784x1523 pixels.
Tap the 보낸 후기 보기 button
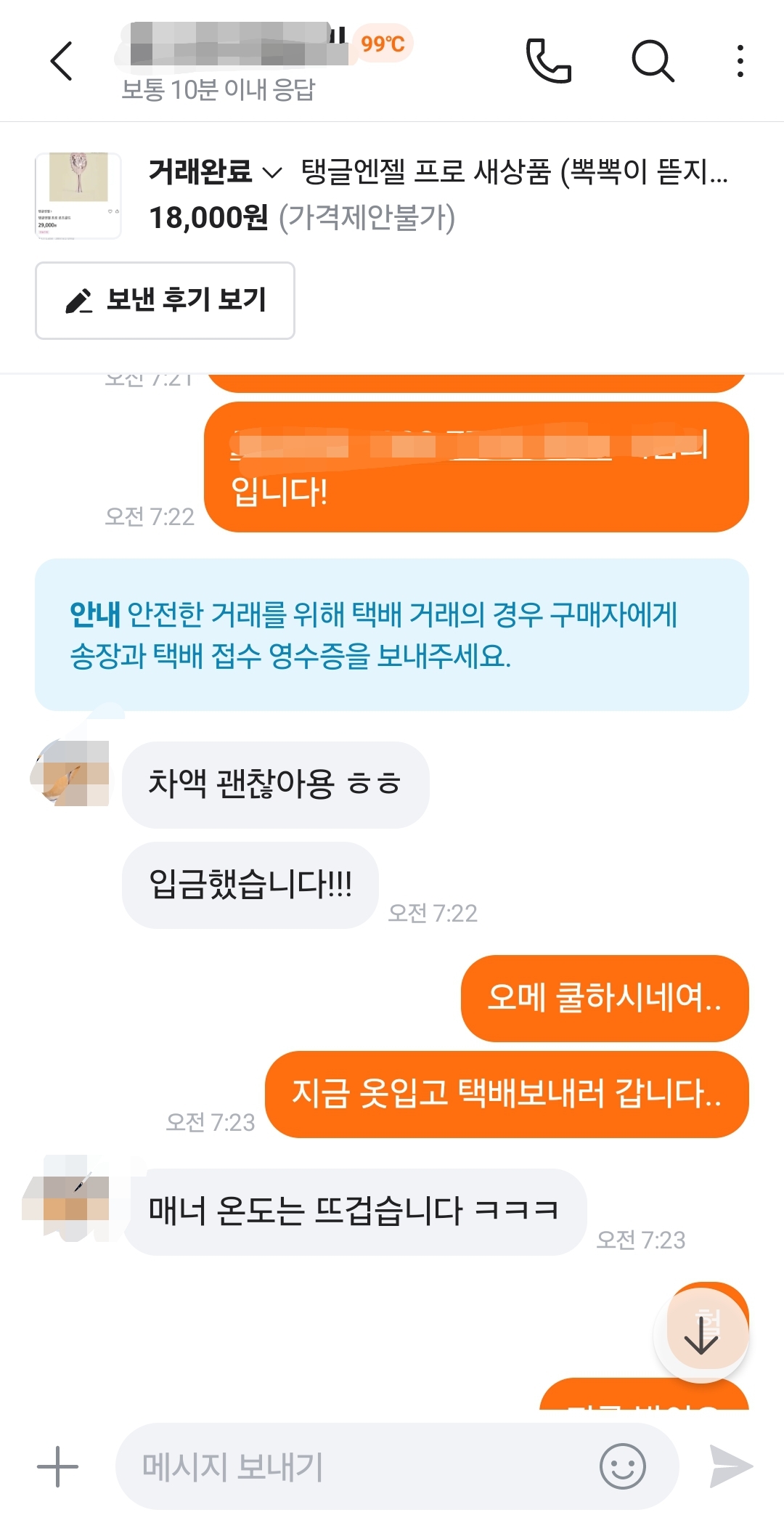click(165, 300)
